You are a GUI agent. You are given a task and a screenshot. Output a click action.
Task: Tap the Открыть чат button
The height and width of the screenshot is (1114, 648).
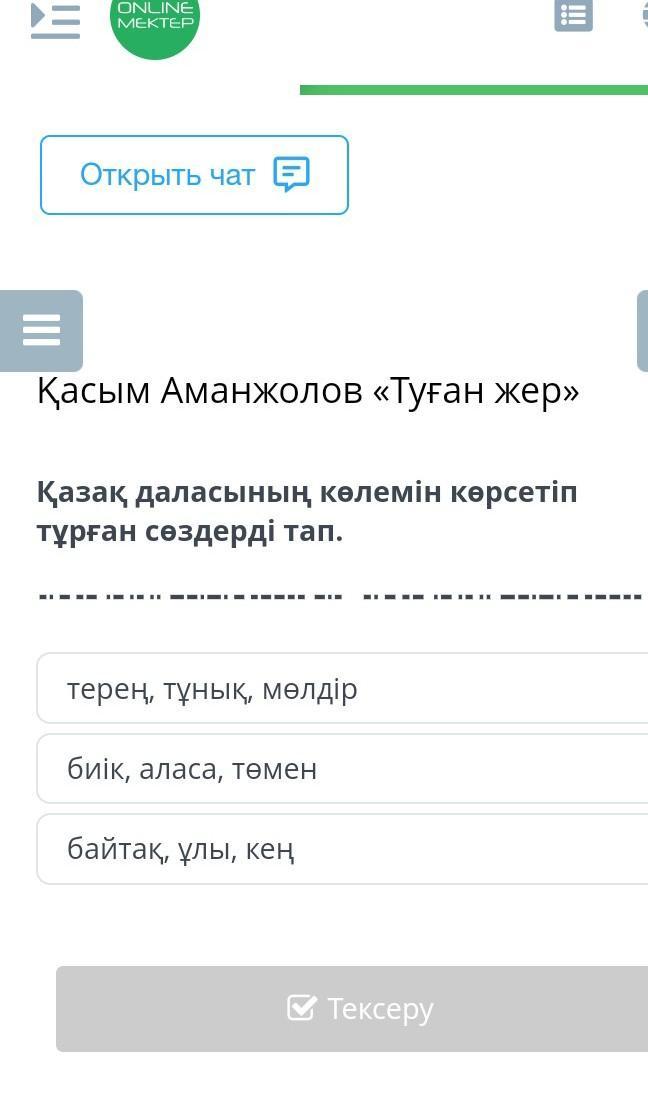coord(195,175)
